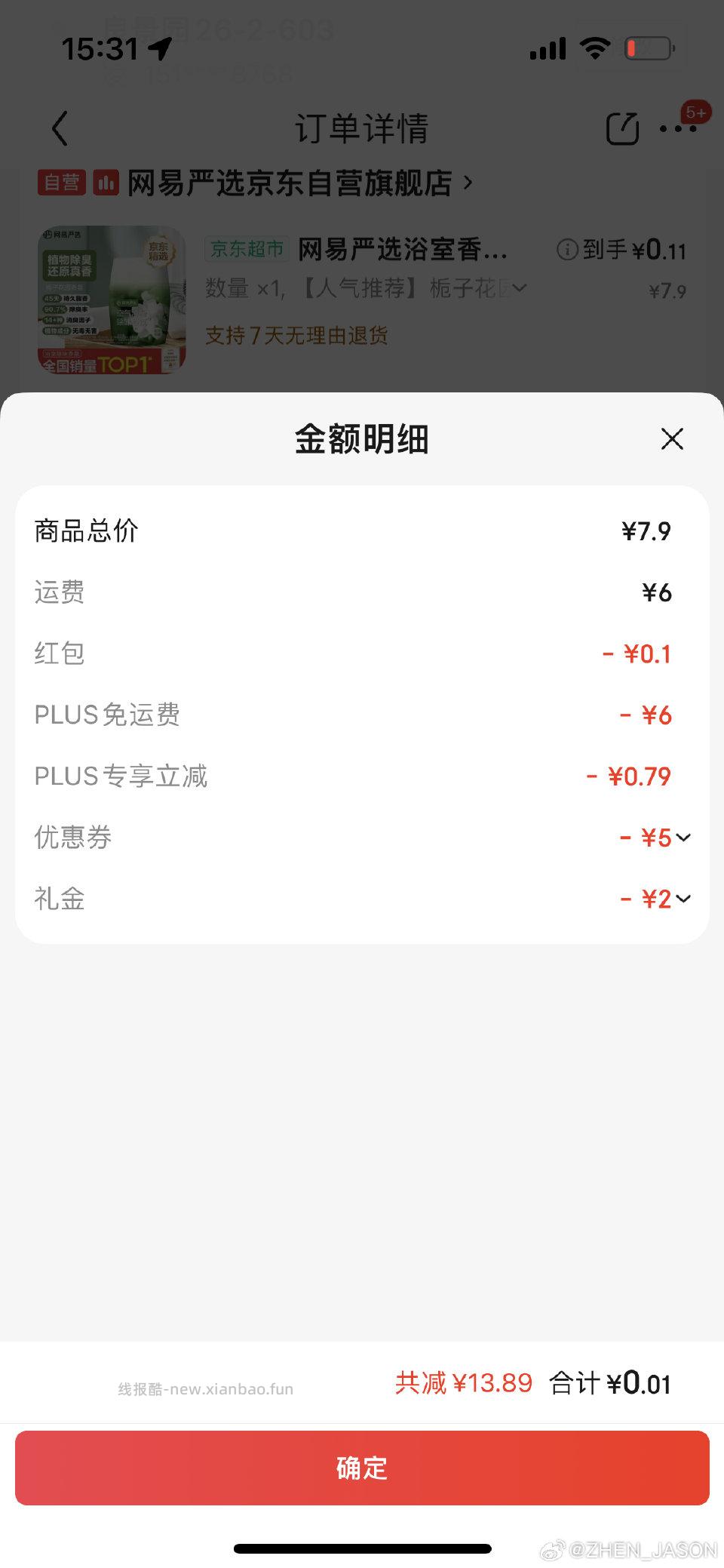Select the PLUS 专享立减 row
Viewport: 724px width, 1568px height.
point(362,776)
